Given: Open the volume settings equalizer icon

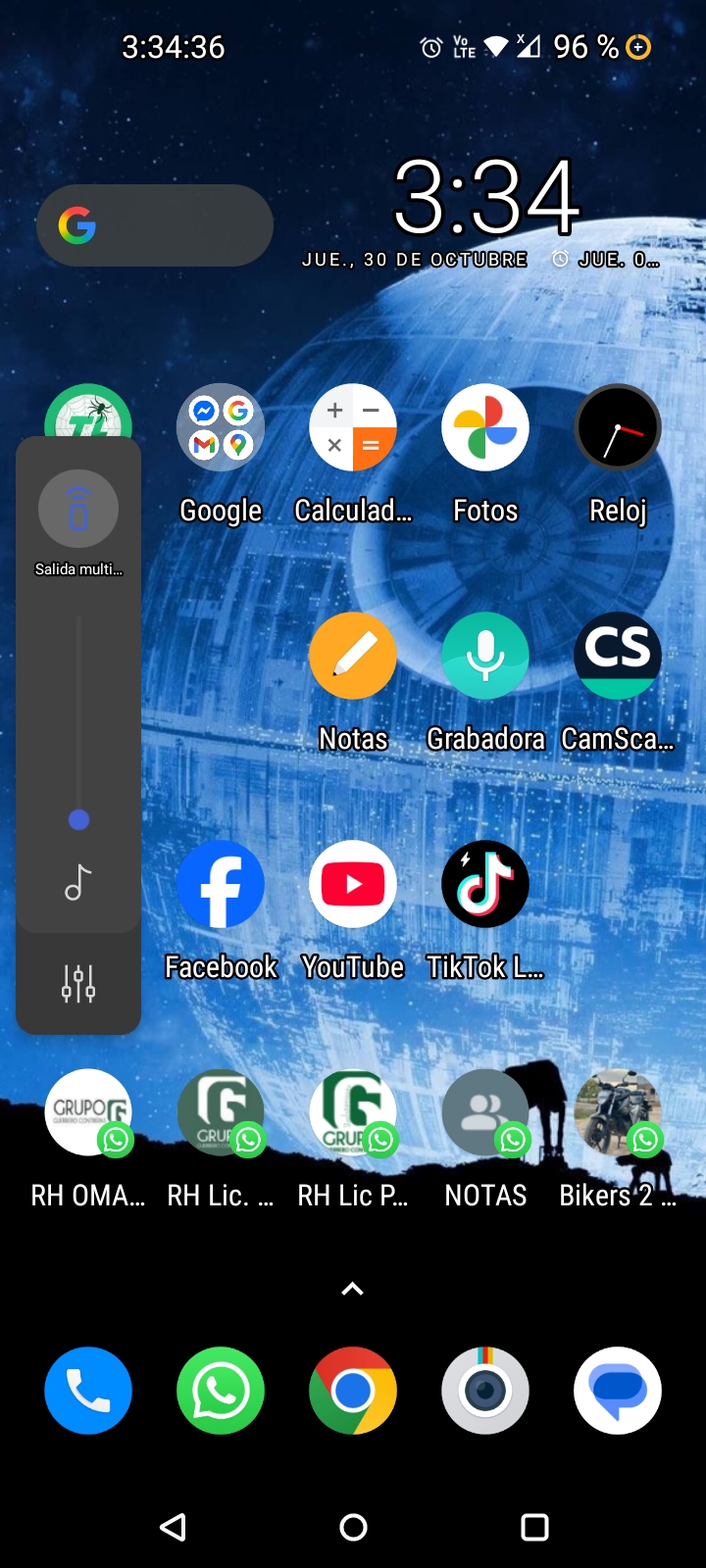Looking at the screenshot, I should (x=78, y=983).
